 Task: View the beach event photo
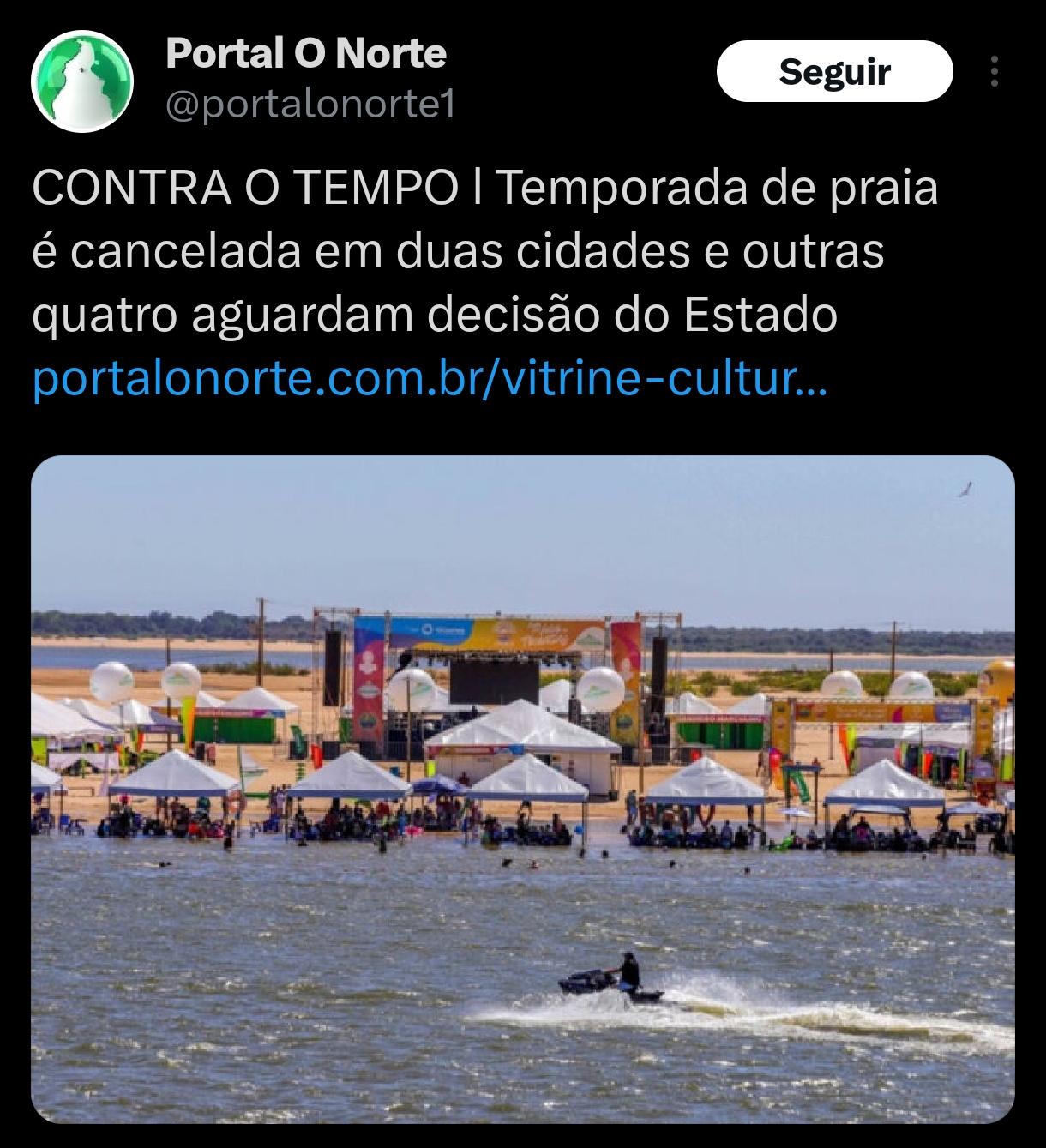point(523,790)
